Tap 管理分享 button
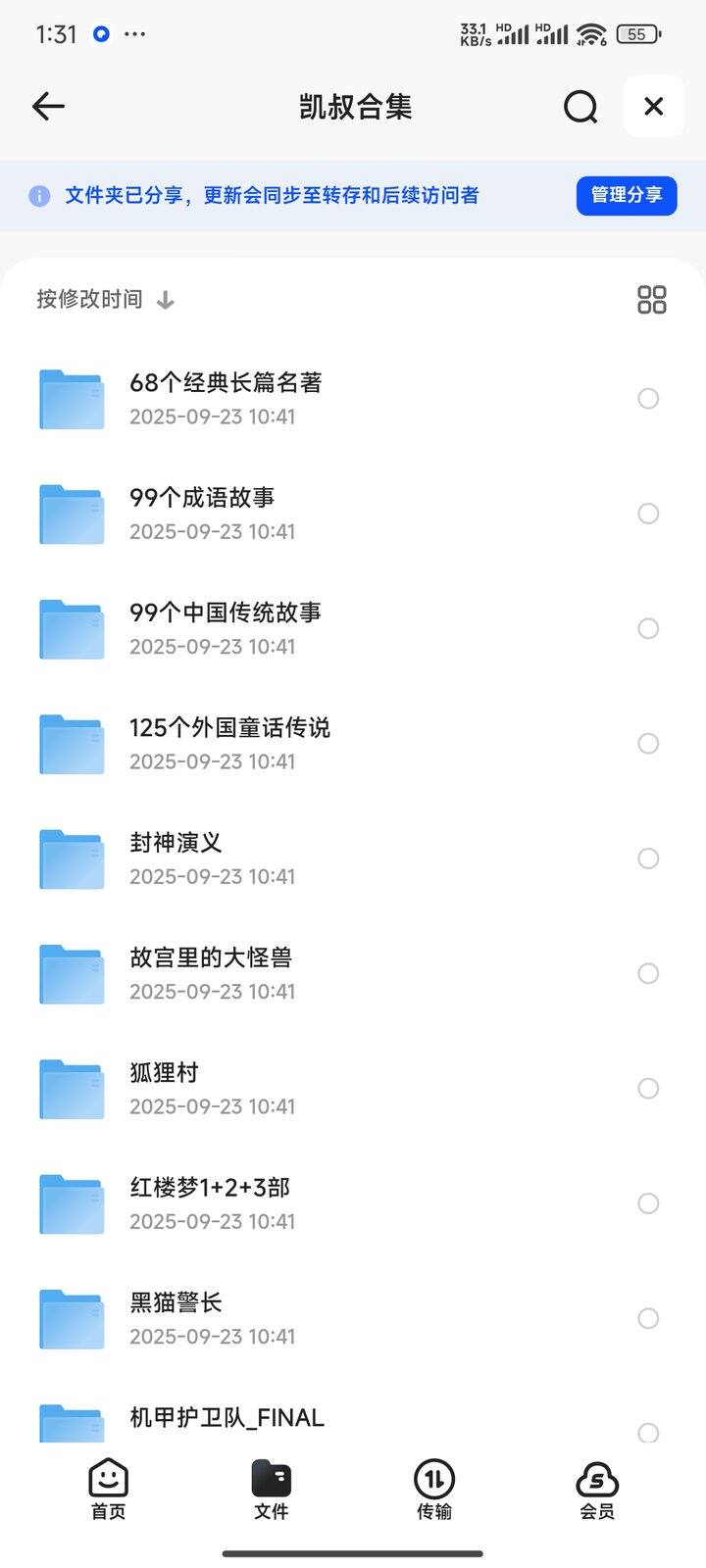This screenshot has width=706, height=1568. point(626,195)
